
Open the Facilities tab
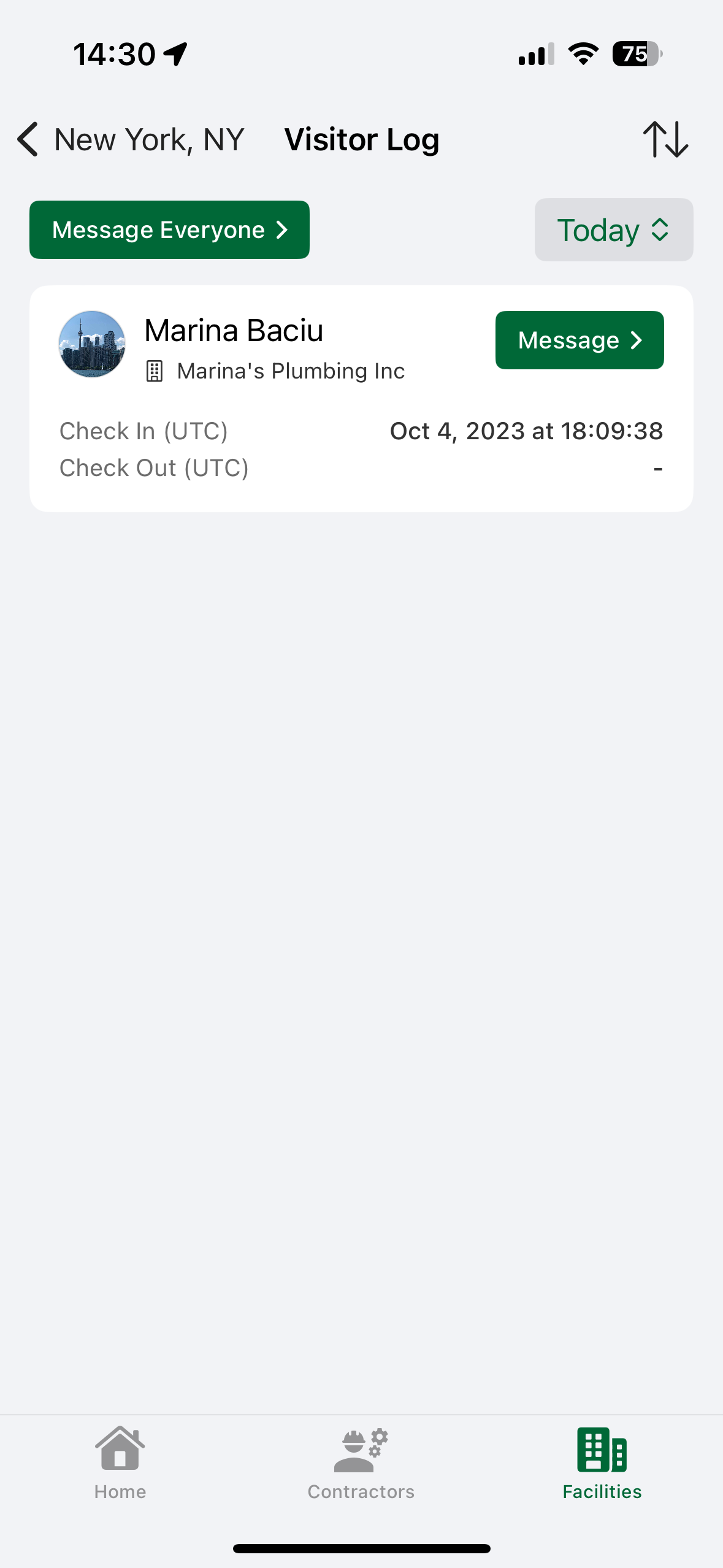602,1464
